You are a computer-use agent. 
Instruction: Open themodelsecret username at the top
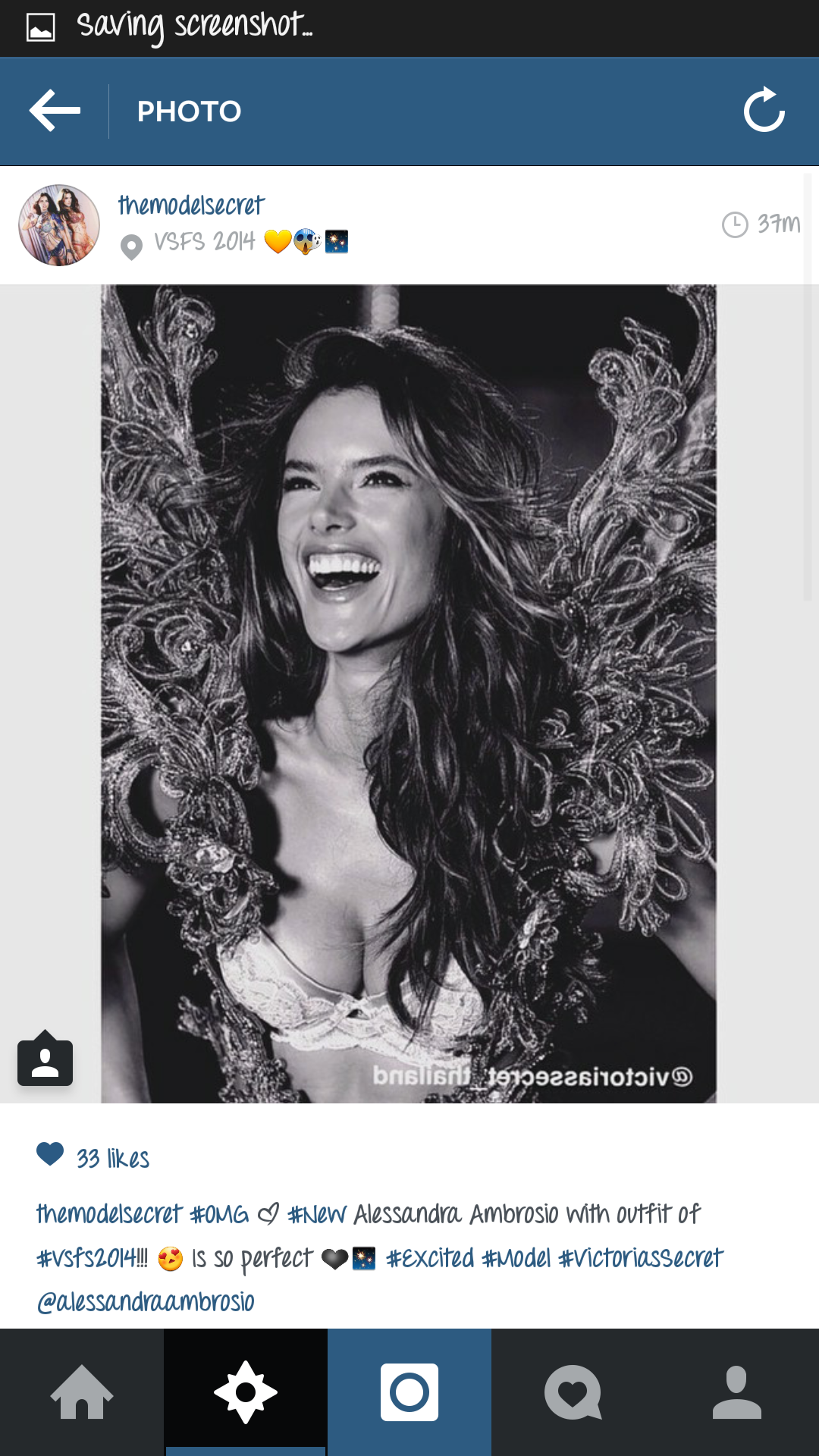(191, 205)
